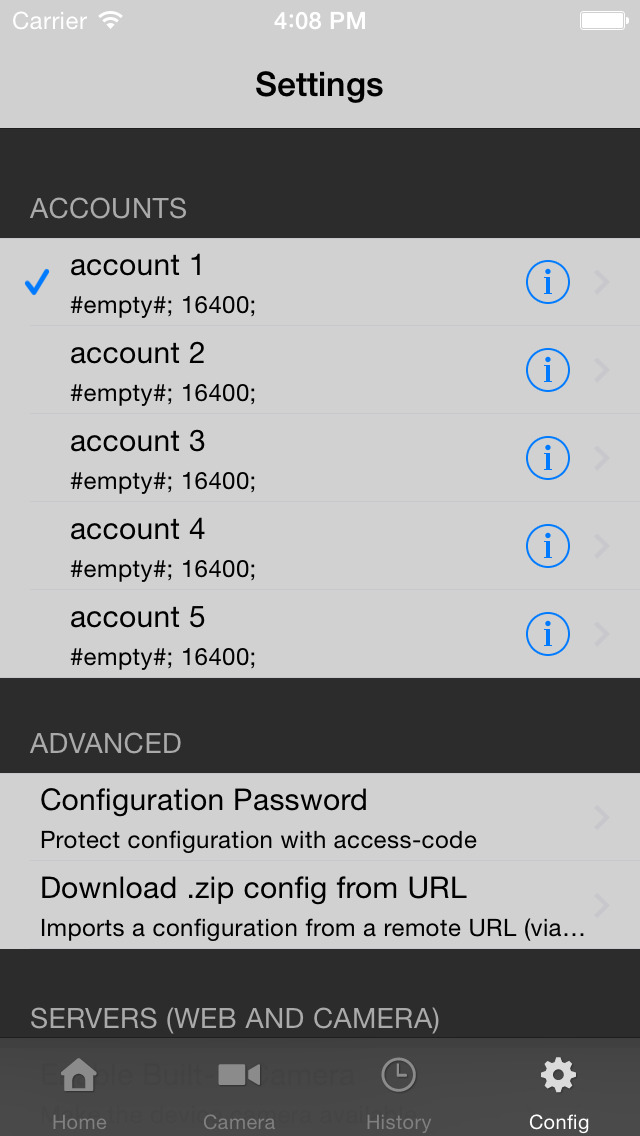
Task: Open info for account 2
Action: point(547,370)
